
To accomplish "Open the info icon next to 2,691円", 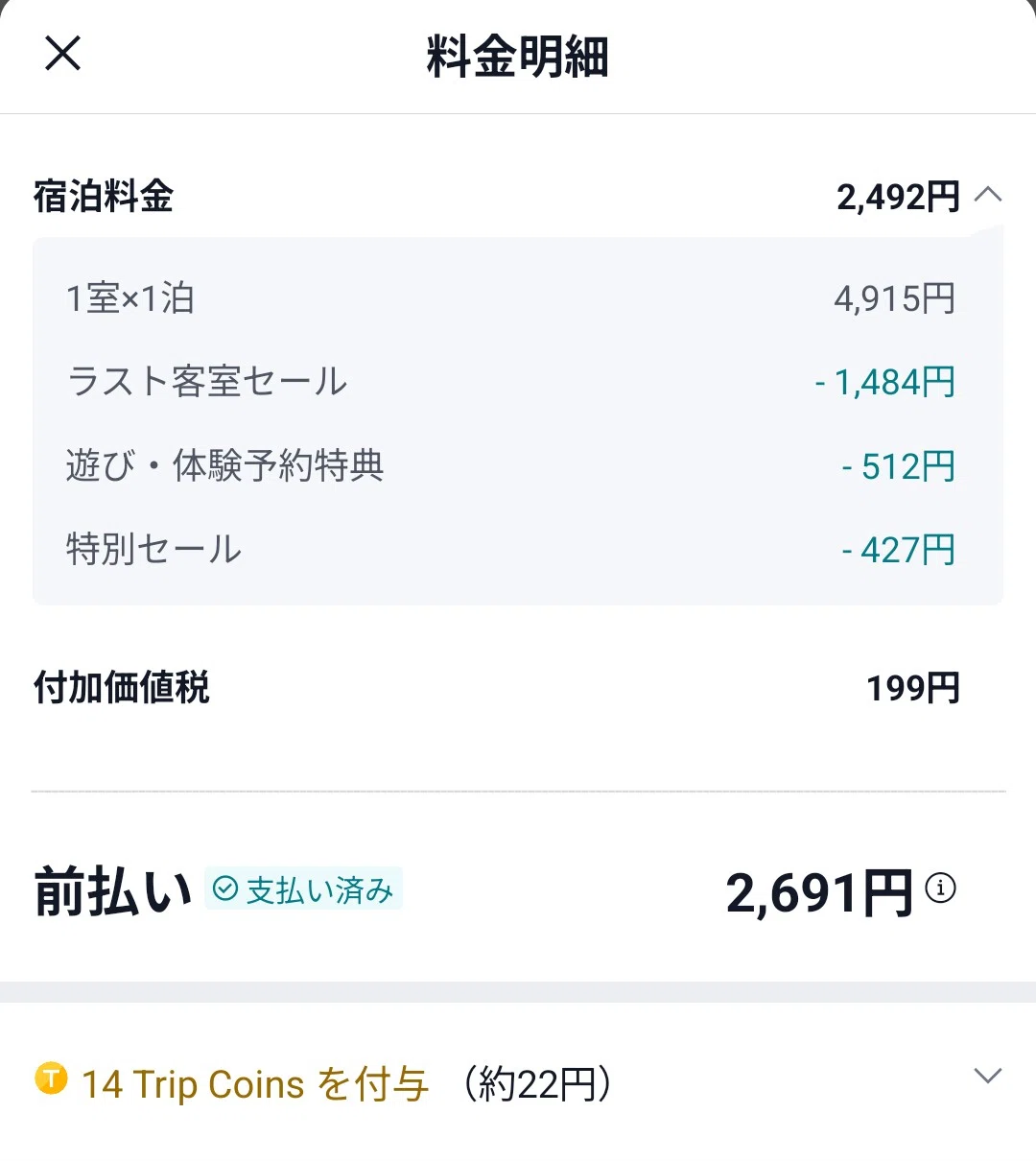I will [x=940, y=889].
